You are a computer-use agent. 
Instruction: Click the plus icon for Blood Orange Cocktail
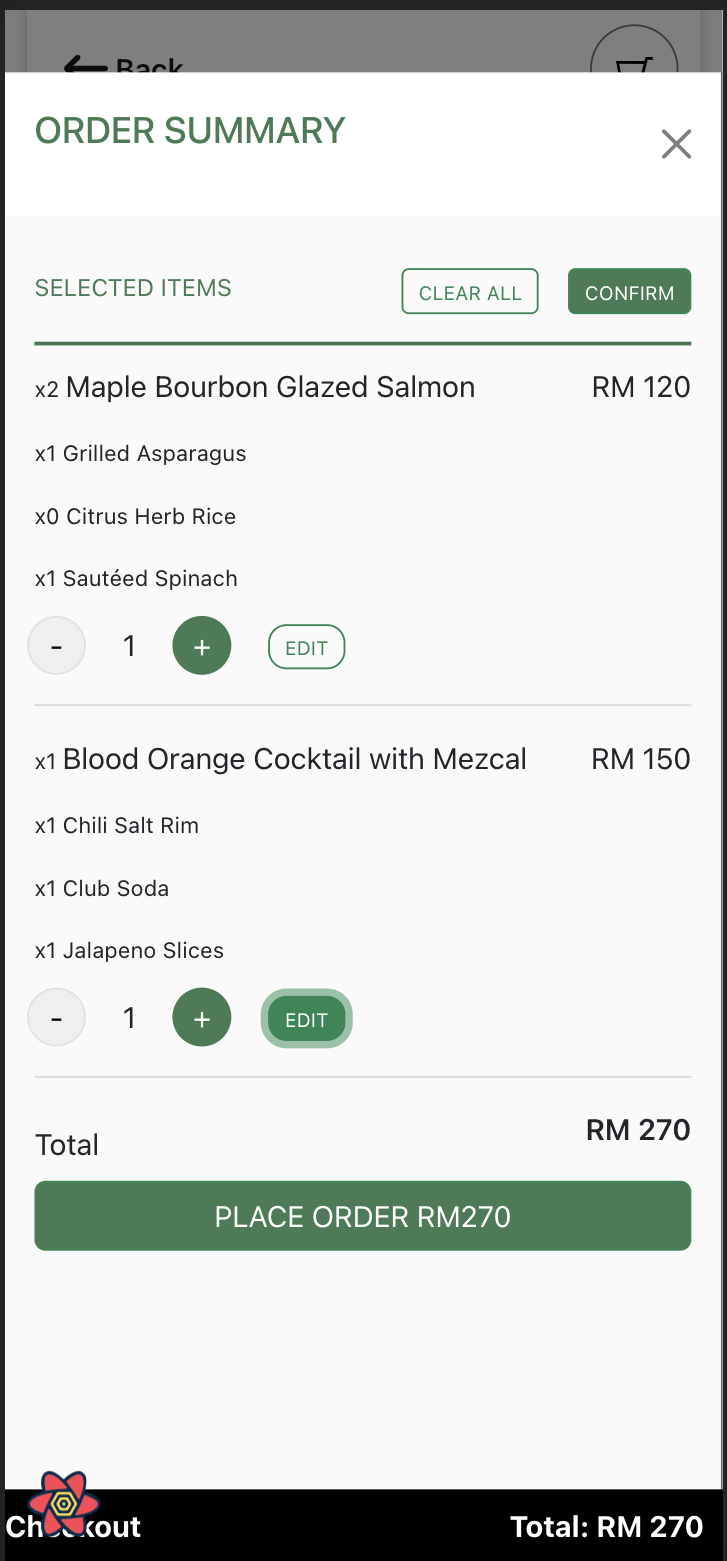click(201, 1017)
